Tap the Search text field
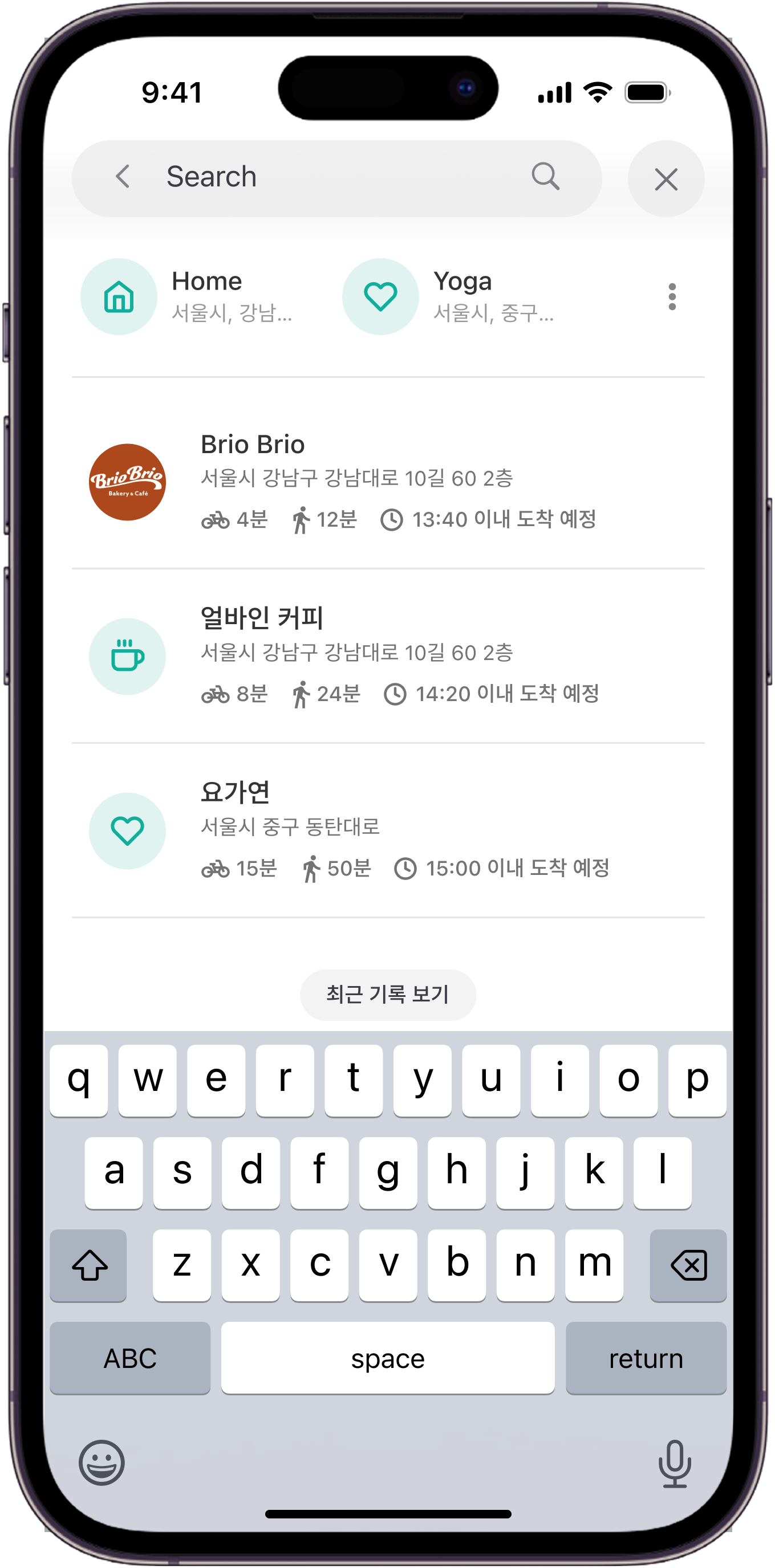The width and height of the screenshot is (775, 1568). click(x=328, y=177)
